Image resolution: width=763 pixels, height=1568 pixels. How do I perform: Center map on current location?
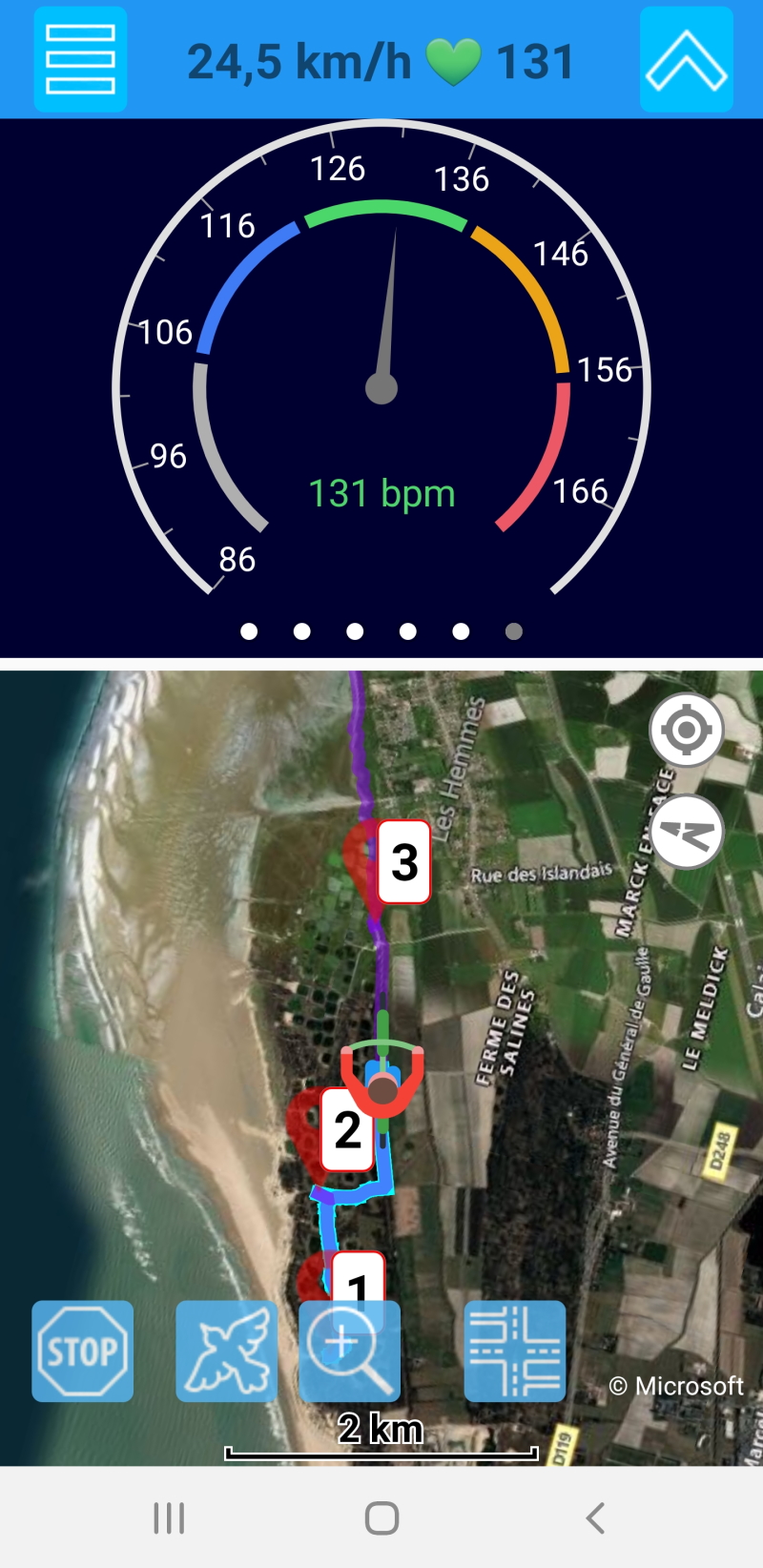pyautogui.click(x=686, y=731)
